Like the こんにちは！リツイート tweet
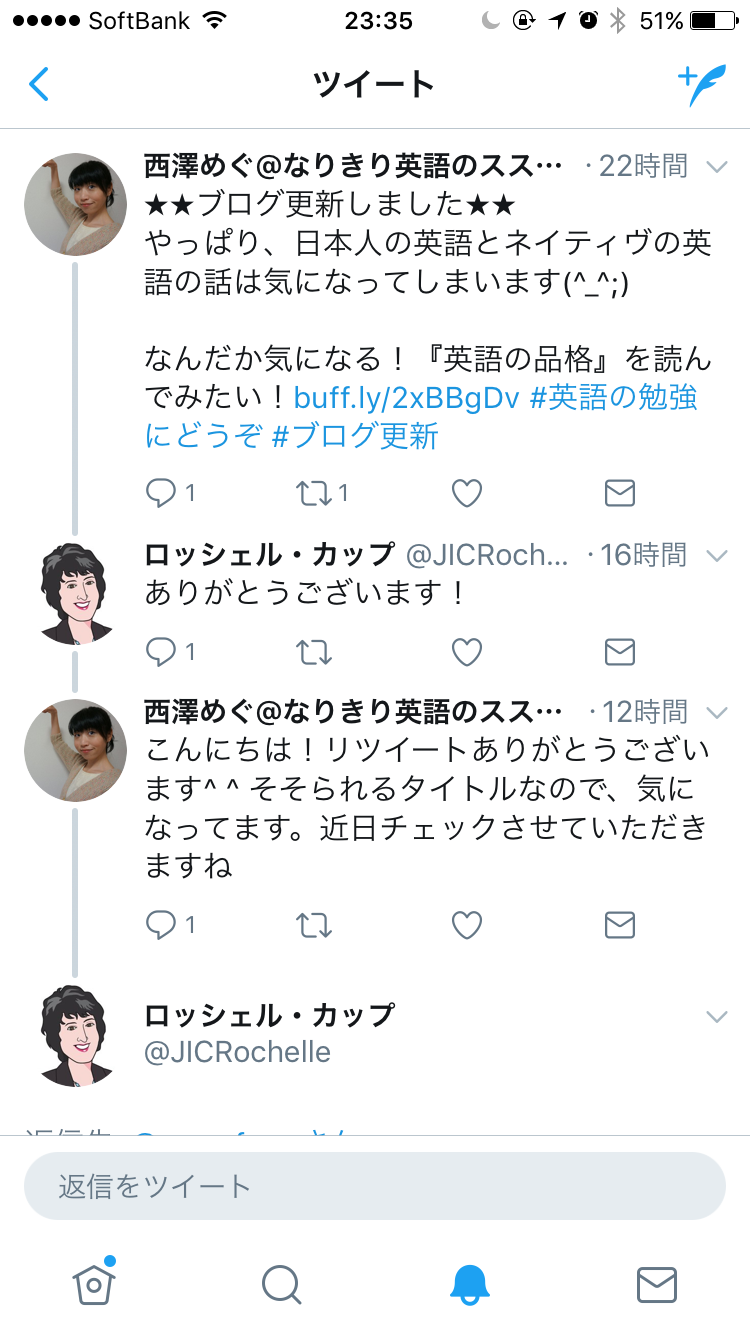 click(467, 925)
